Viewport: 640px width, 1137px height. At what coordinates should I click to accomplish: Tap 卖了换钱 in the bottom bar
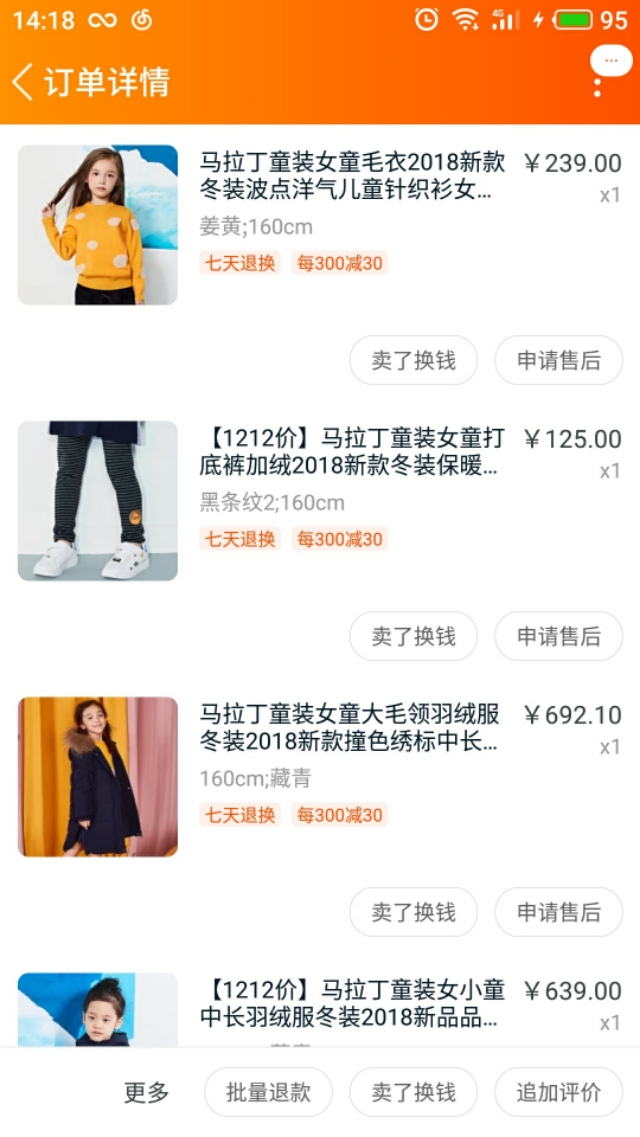[413, 1092]
